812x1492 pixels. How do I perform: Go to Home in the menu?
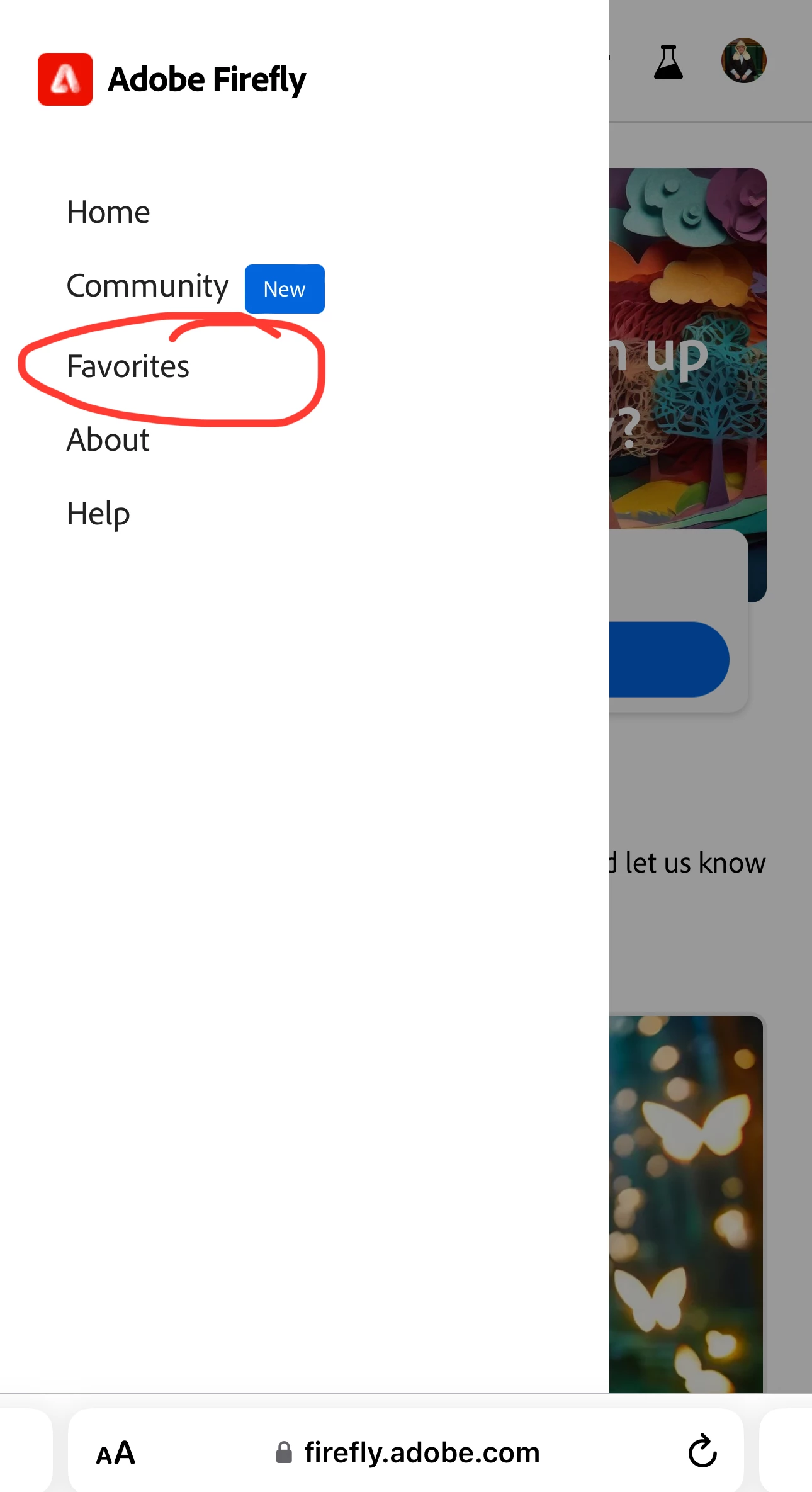[108, 212]
